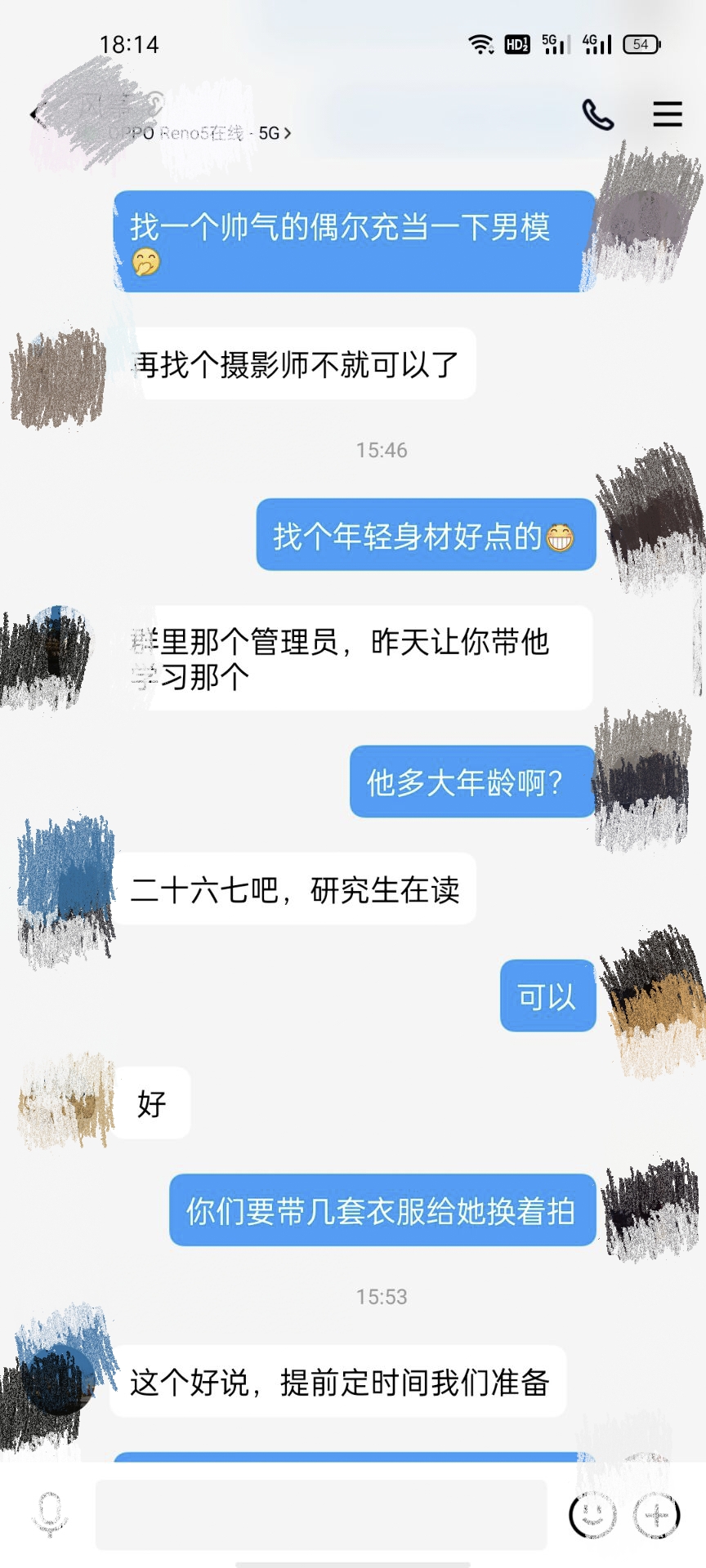Switch to voice message input
Screen dimensions: 706x1568
[x=50, y=1514]
